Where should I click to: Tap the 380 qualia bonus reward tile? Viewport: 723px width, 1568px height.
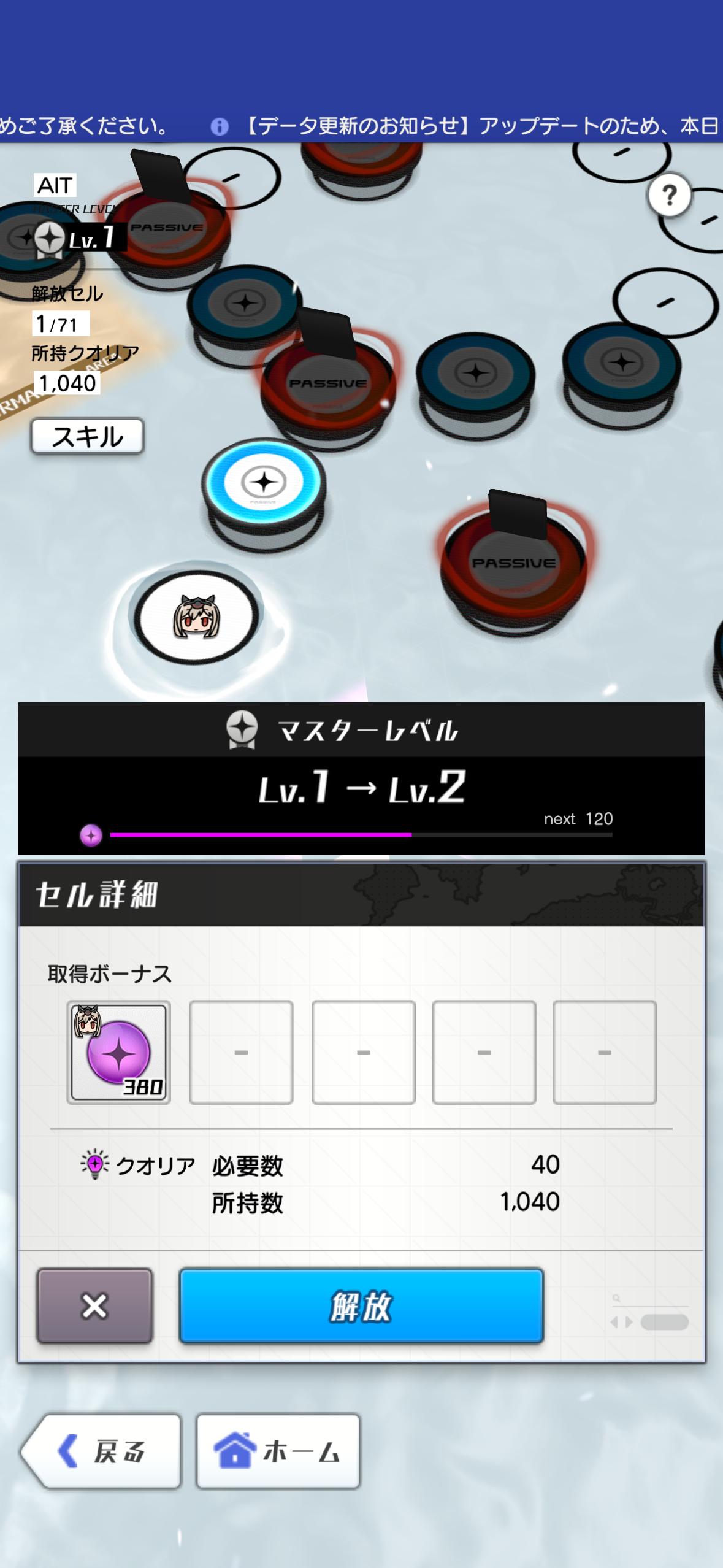(119, 1052)
